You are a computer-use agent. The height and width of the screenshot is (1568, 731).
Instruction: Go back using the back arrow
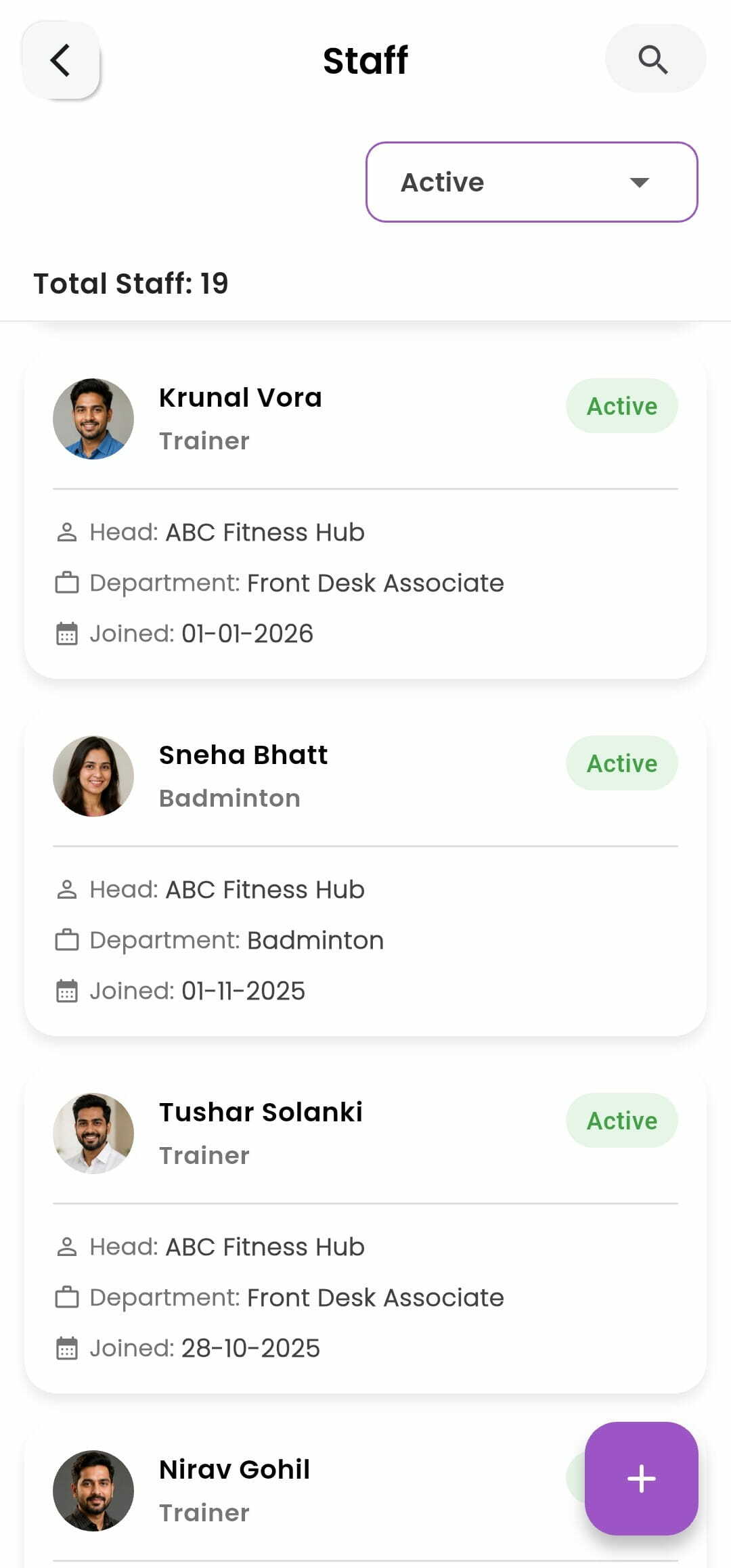coord(61,60)
